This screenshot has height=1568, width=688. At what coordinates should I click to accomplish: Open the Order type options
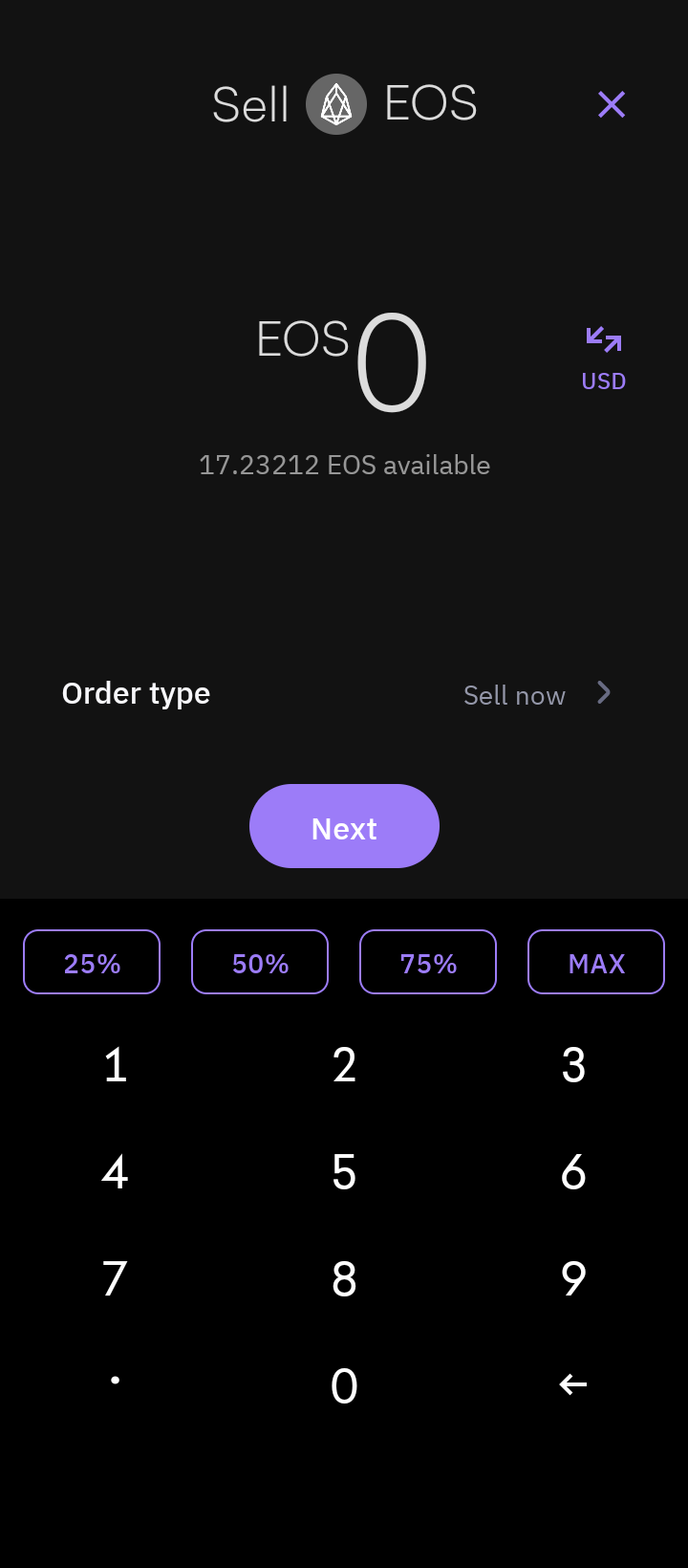(535, 695)
